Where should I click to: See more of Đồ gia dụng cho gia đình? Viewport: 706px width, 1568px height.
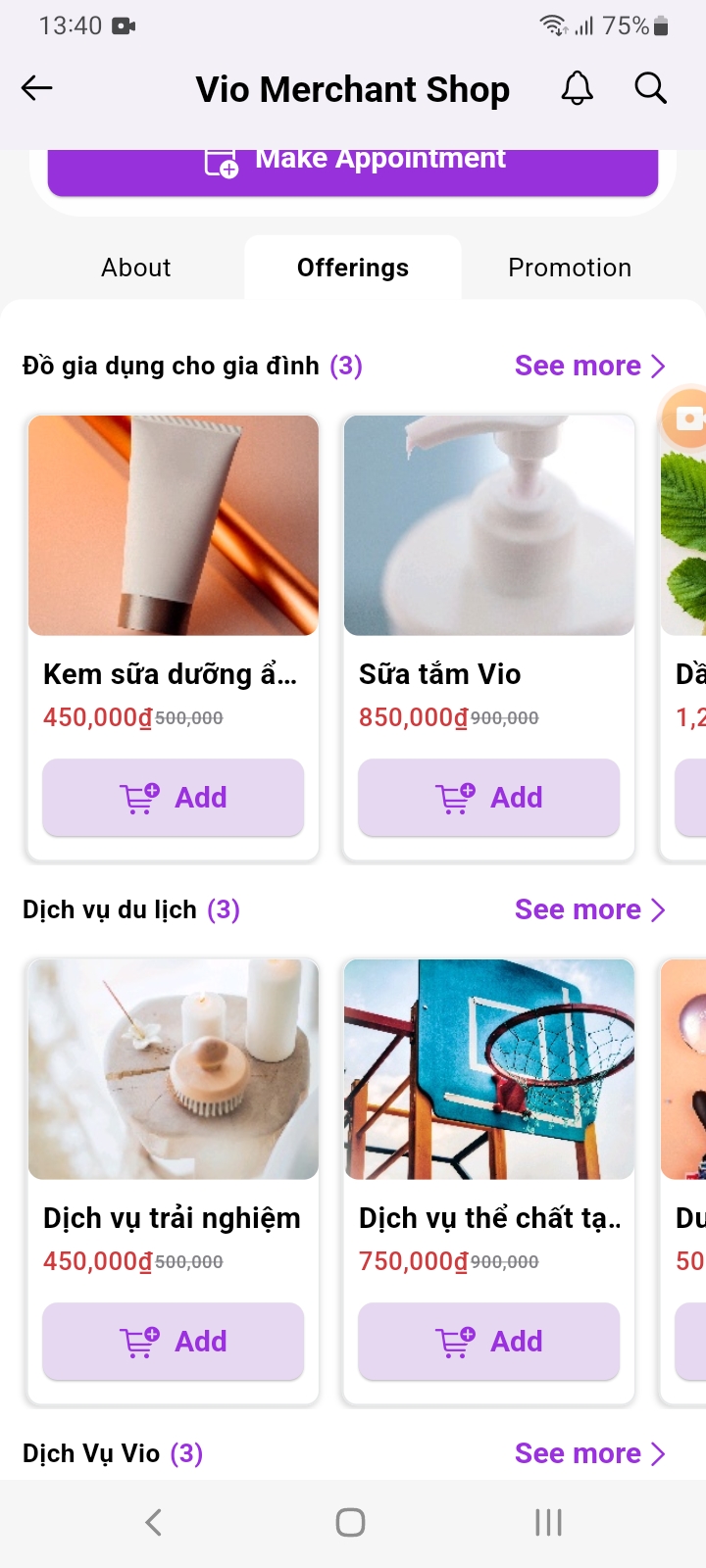coord(588,366)
